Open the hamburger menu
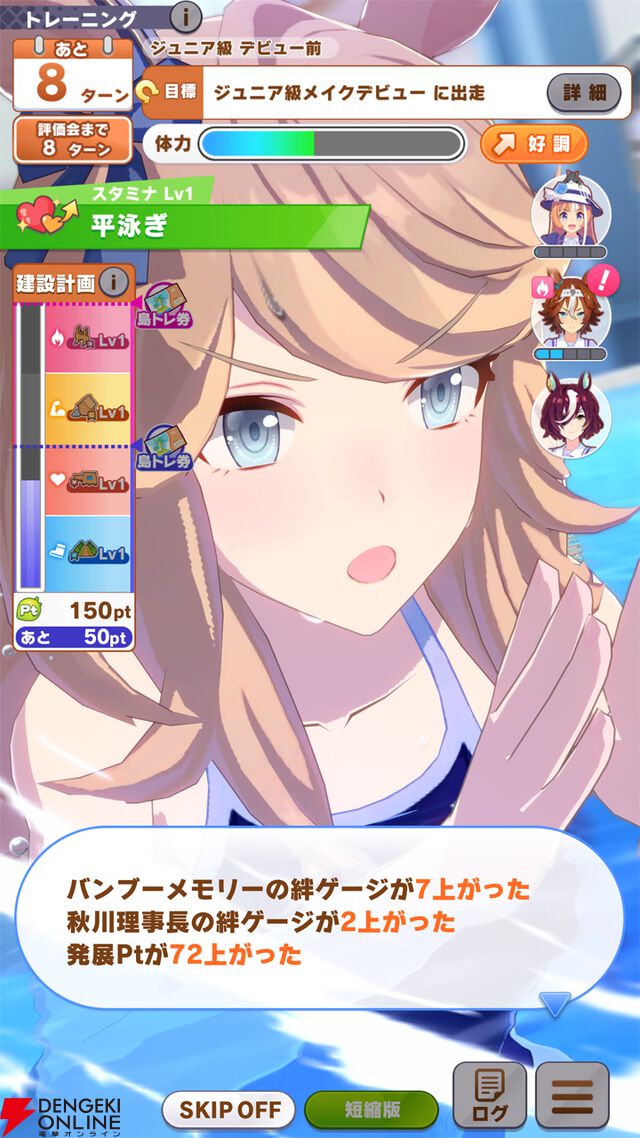 click(573, 1095)
